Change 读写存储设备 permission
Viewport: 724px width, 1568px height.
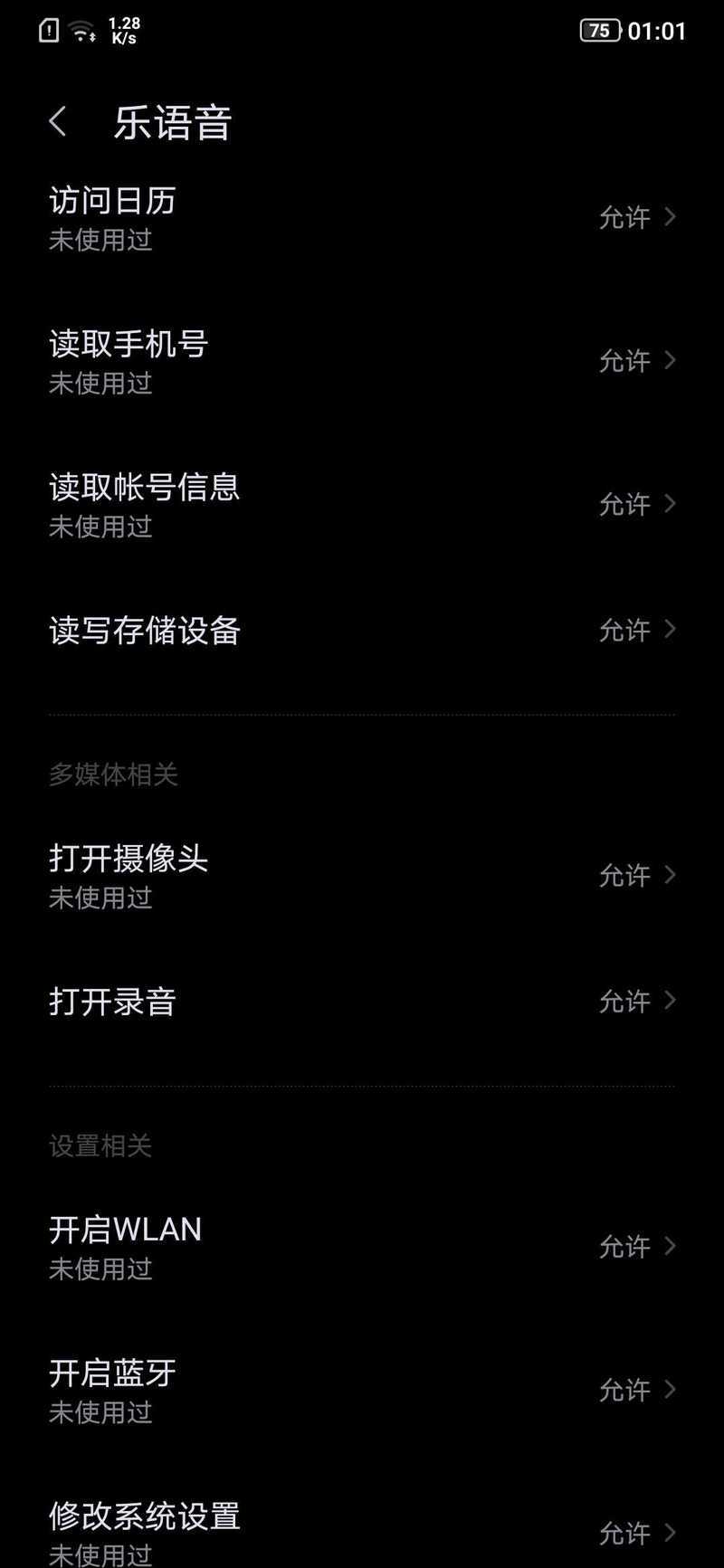point(362,630)
